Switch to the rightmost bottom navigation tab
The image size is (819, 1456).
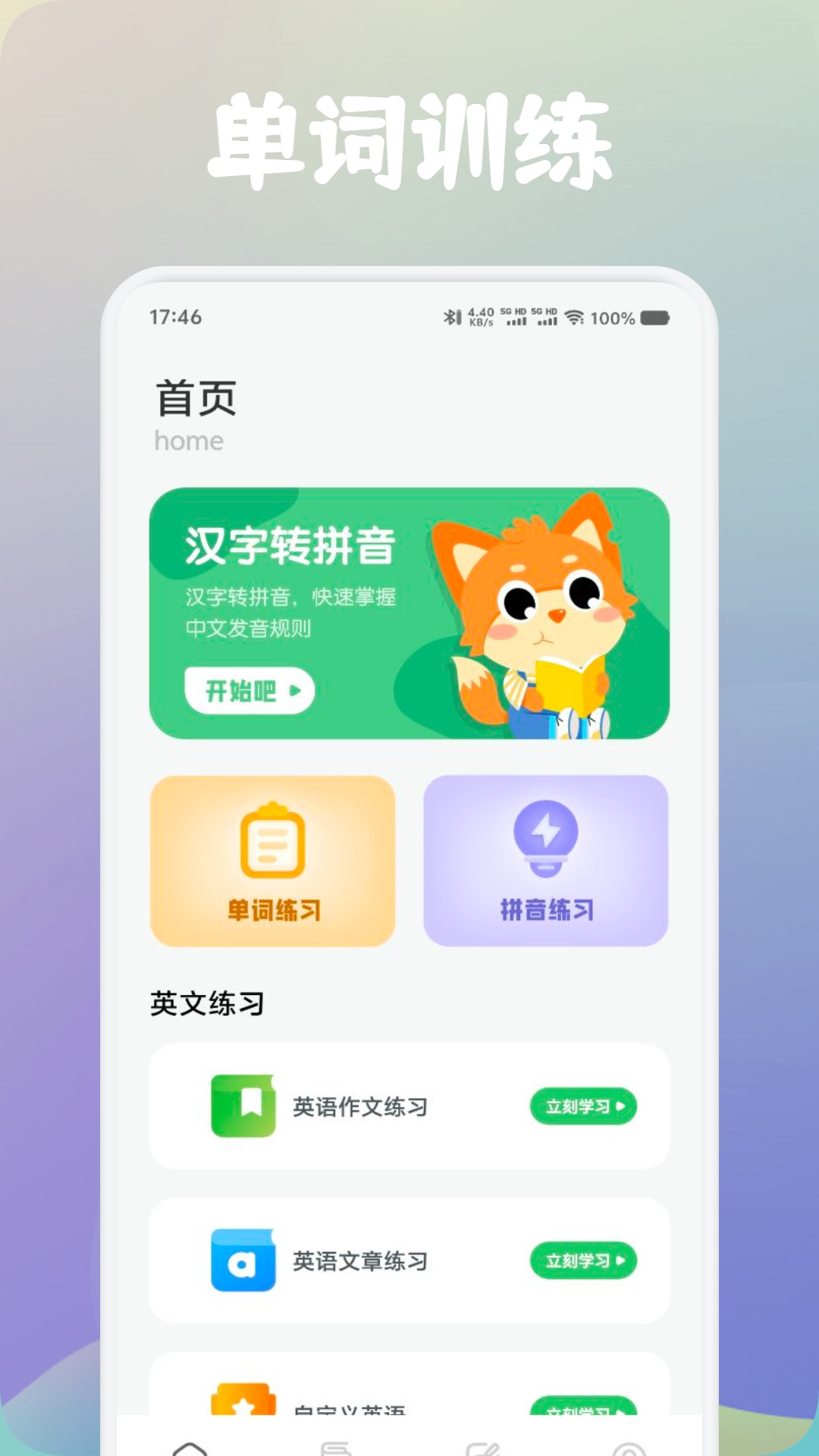[629, 1448]
